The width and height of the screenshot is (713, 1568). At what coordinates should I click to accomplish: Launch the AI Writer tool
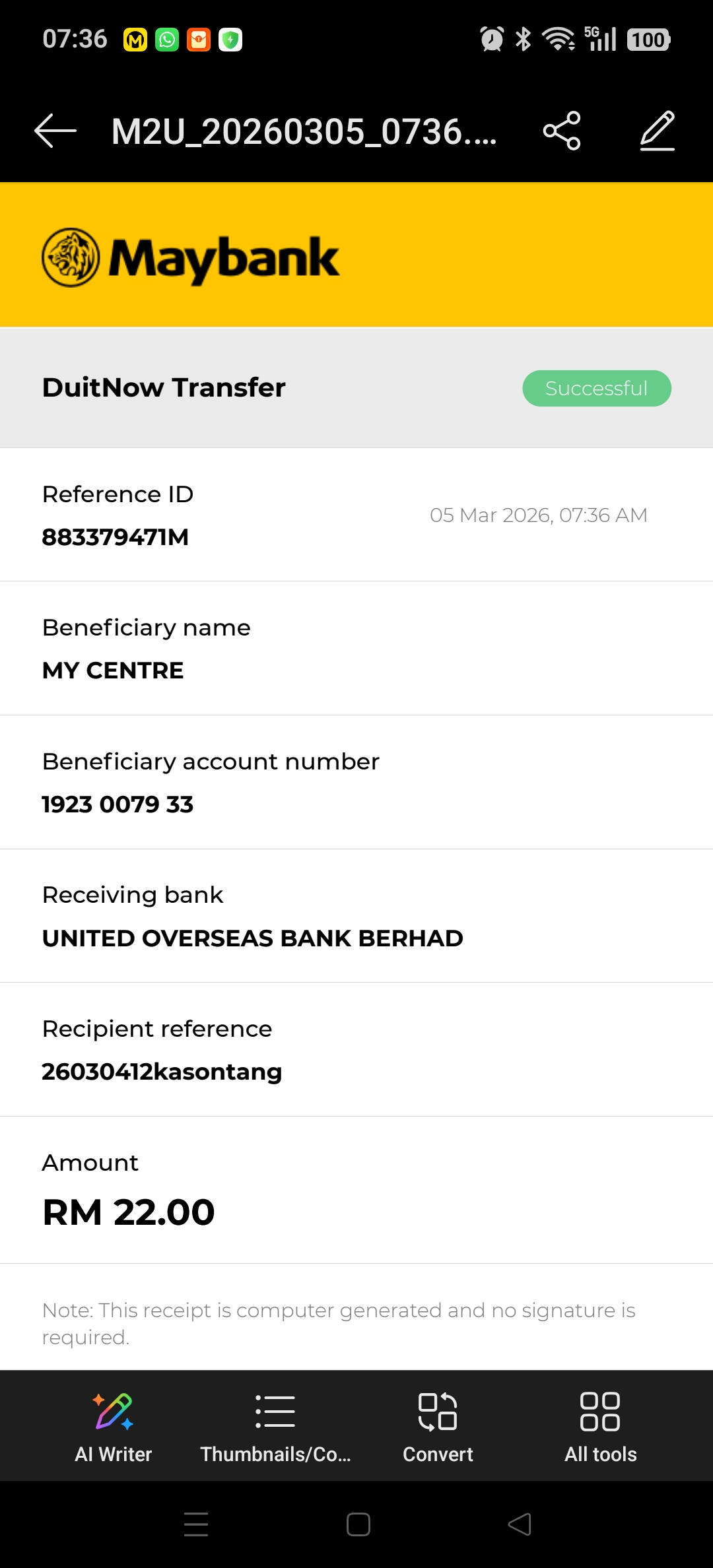(x=114, y=1425)
